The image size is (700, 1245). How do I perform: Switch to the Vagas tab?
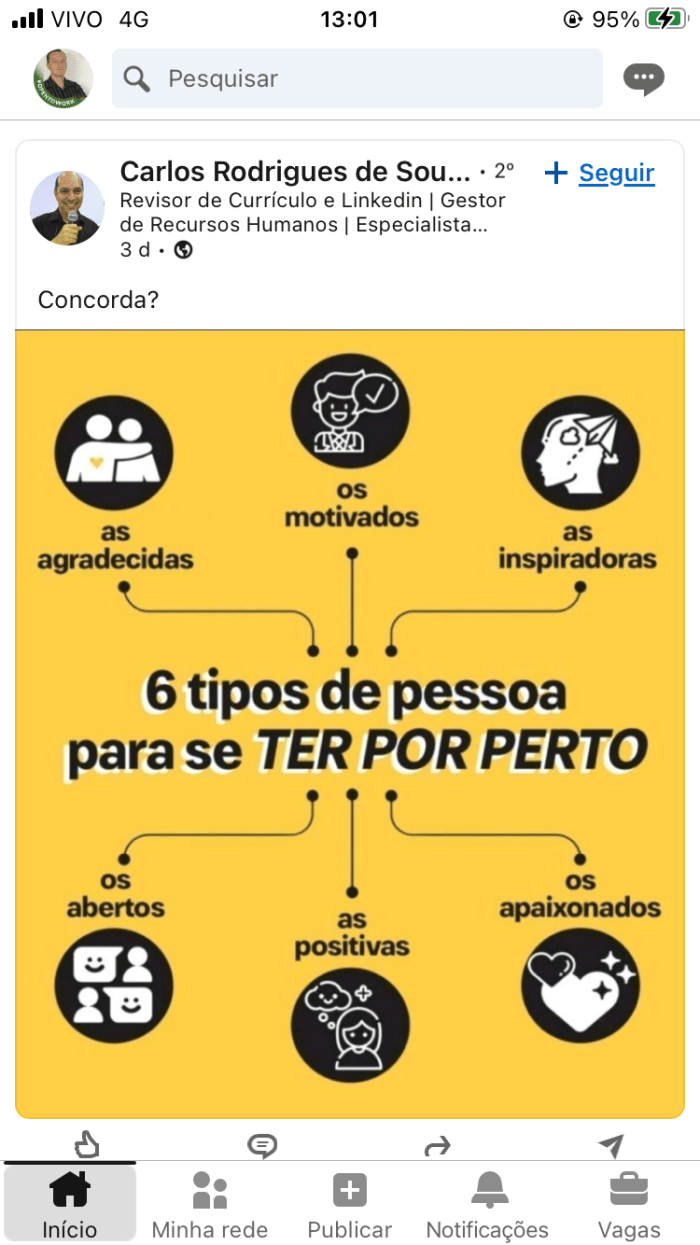629,1204
